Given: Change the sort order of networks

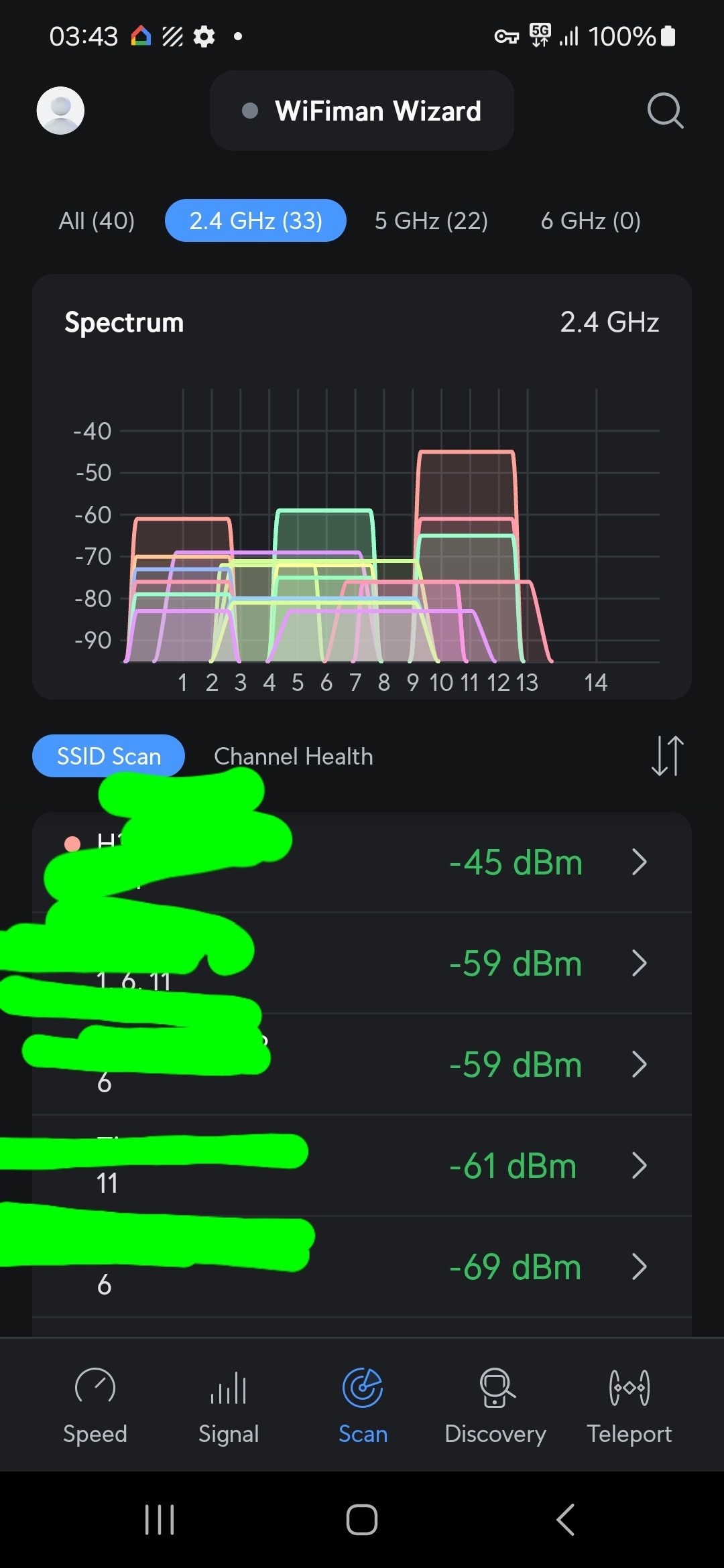Looking at the screenshot, I should click(668, 756).
